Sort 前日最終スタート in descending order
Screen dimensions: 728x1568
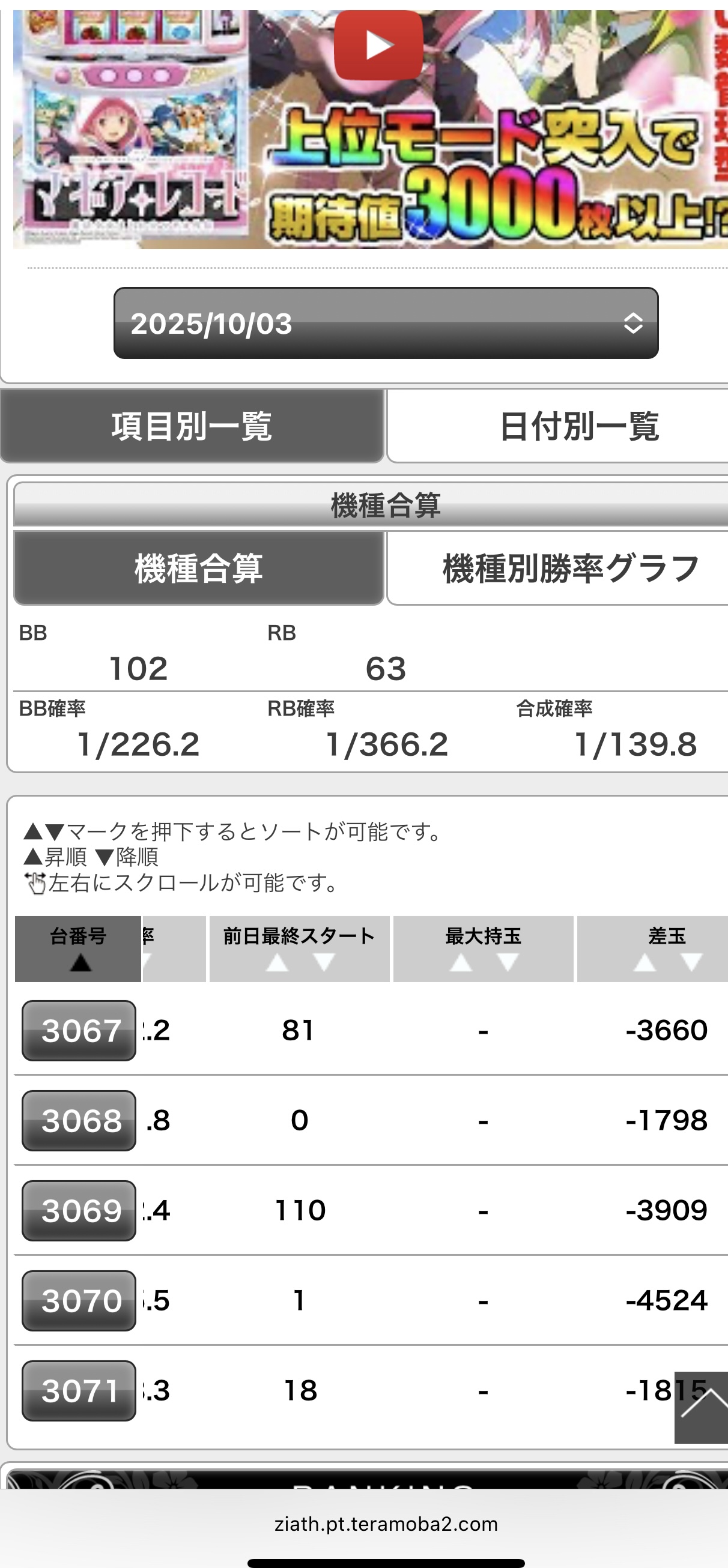pyautogui.click(x=324, y=962)
